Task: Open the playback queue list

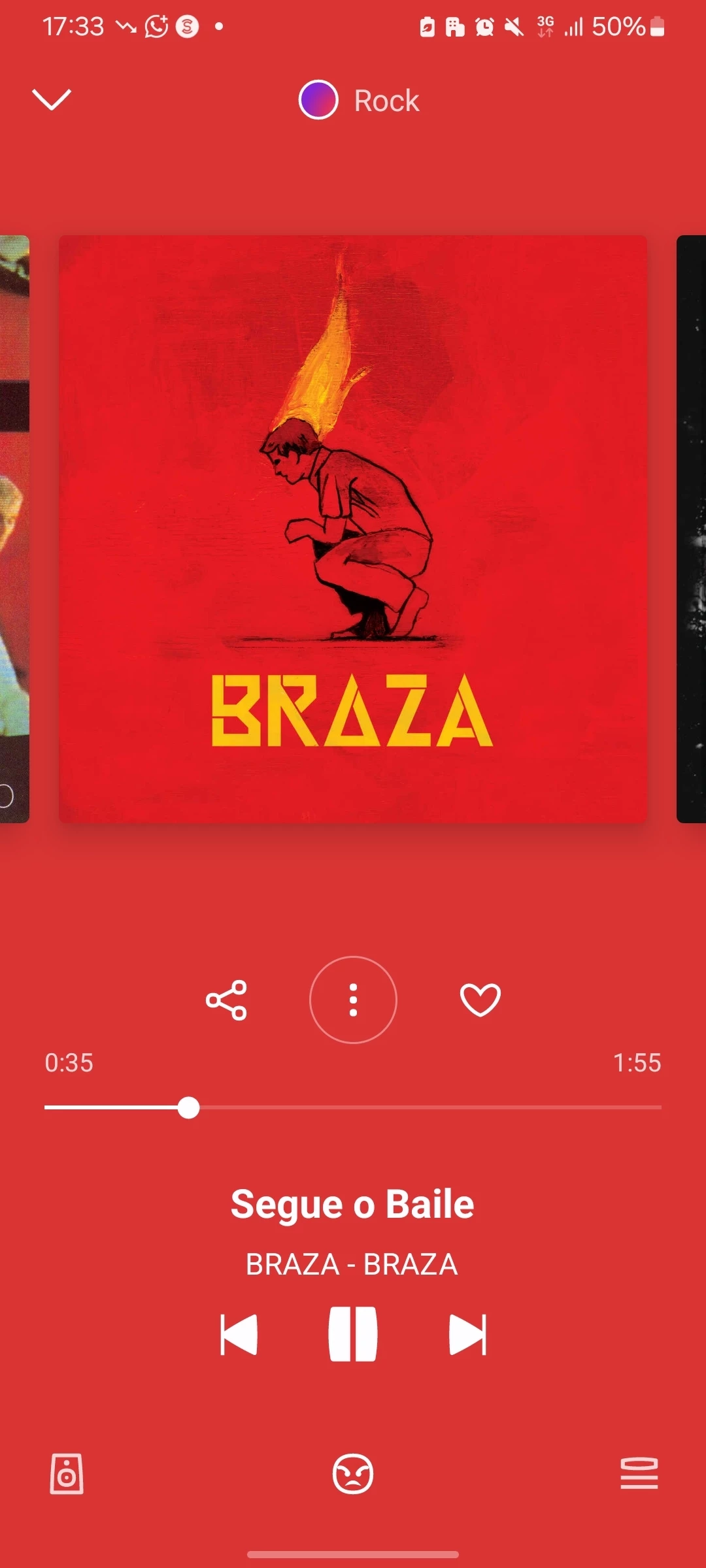Action: pos(639,1475)
